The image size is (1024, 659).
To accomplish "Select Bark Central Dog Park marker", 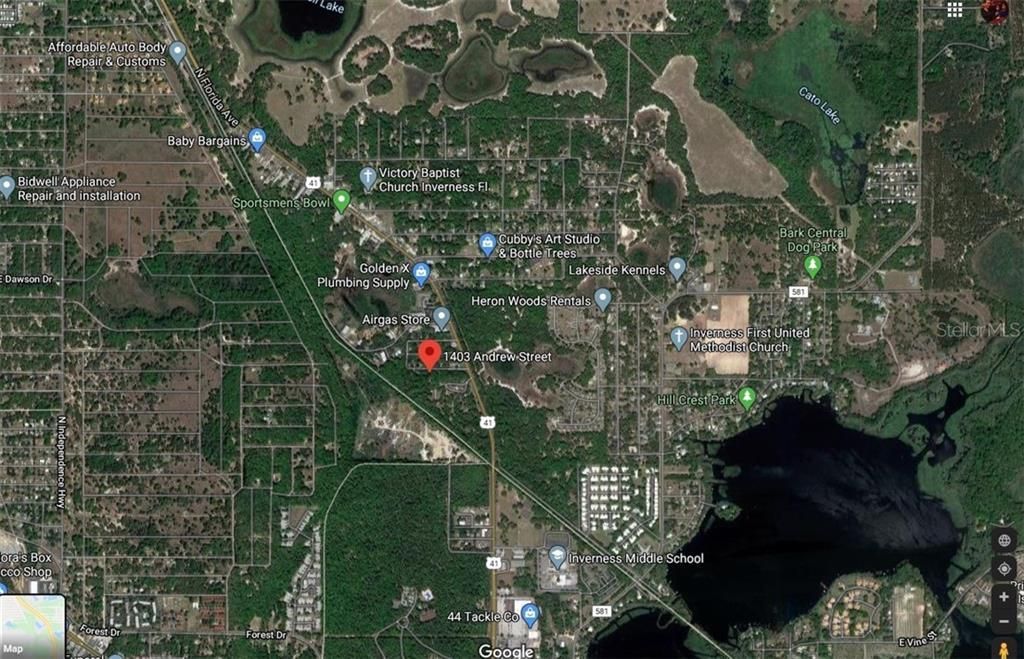I will click(813, 265).
